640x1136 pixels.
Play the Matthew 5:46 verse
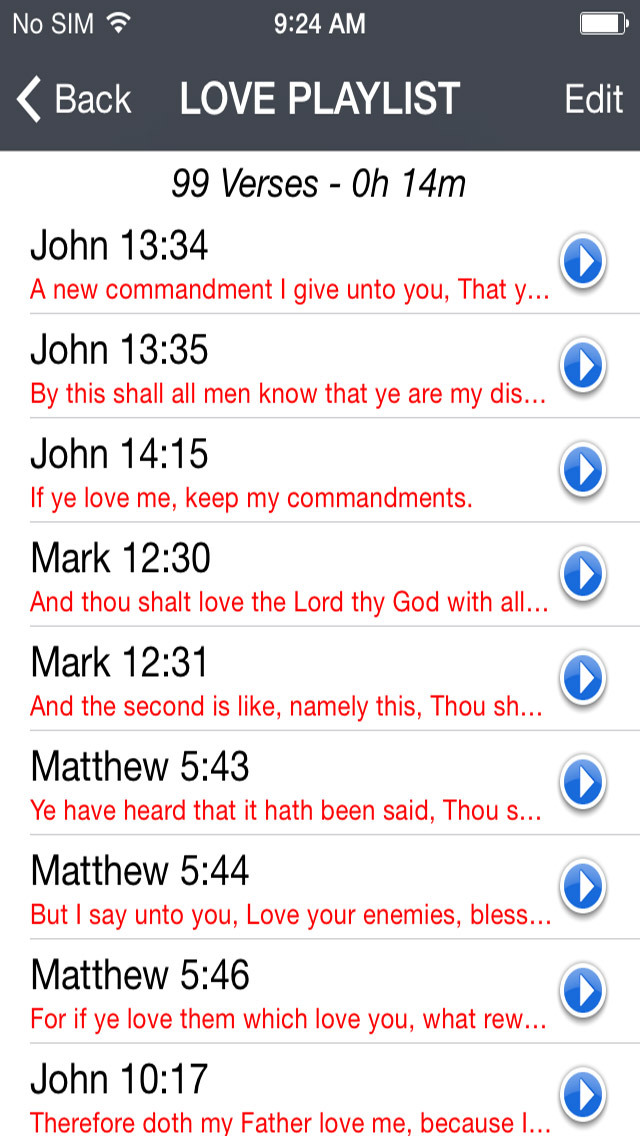[x=582, y=992]
